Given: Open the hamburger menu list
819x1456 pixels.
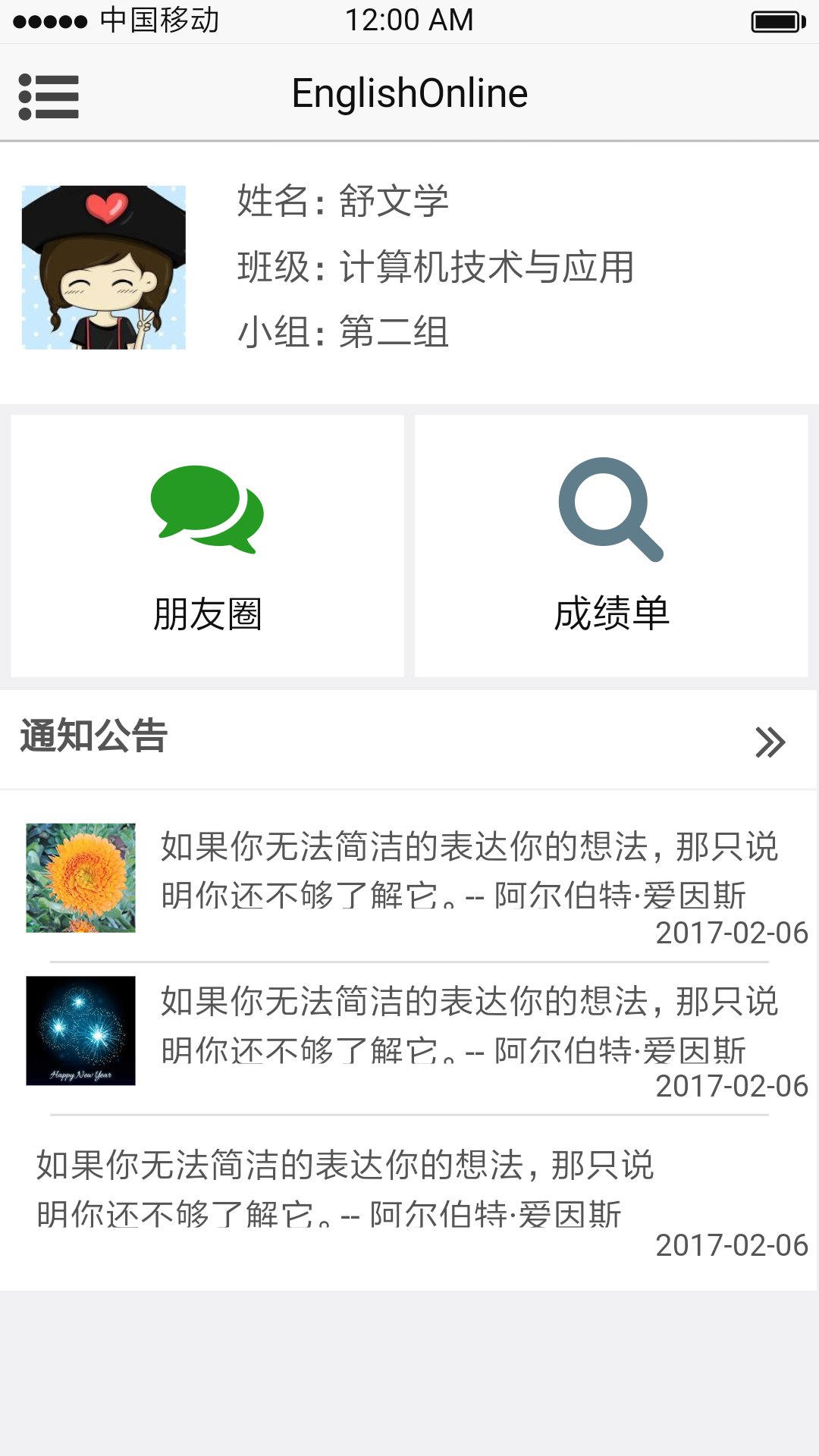Looking at the screenshot, I should [x=48, y=96].
